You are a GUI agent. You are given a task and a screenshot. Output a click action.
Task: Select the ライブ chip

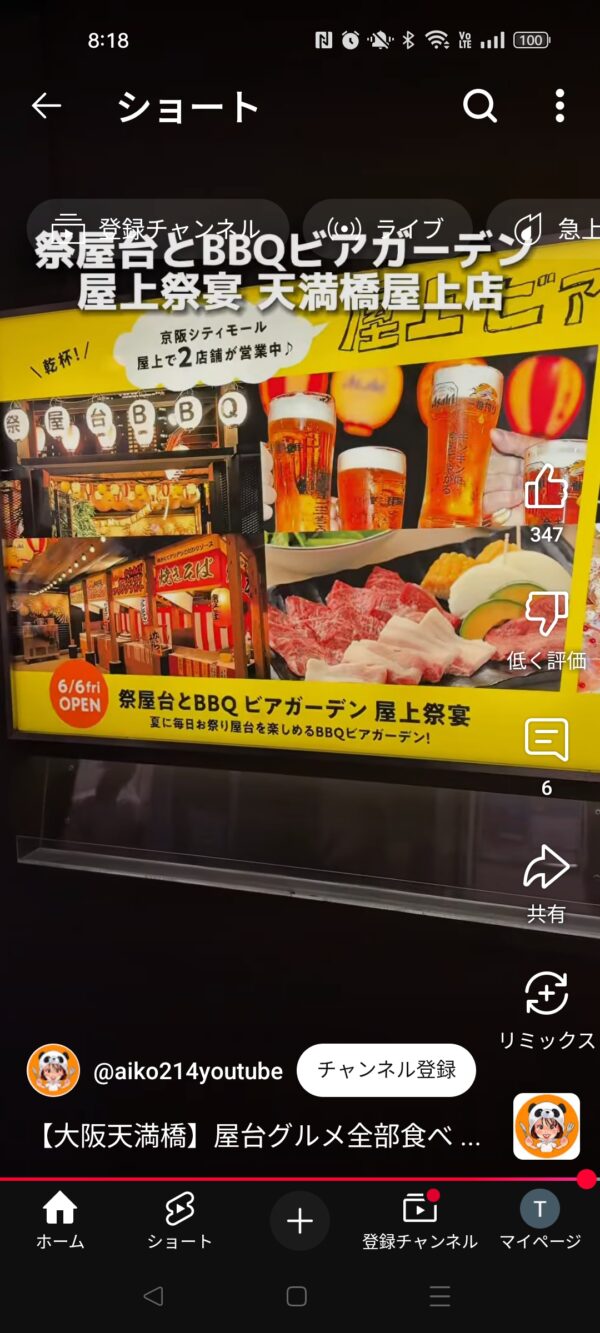(x=387, y=228)
